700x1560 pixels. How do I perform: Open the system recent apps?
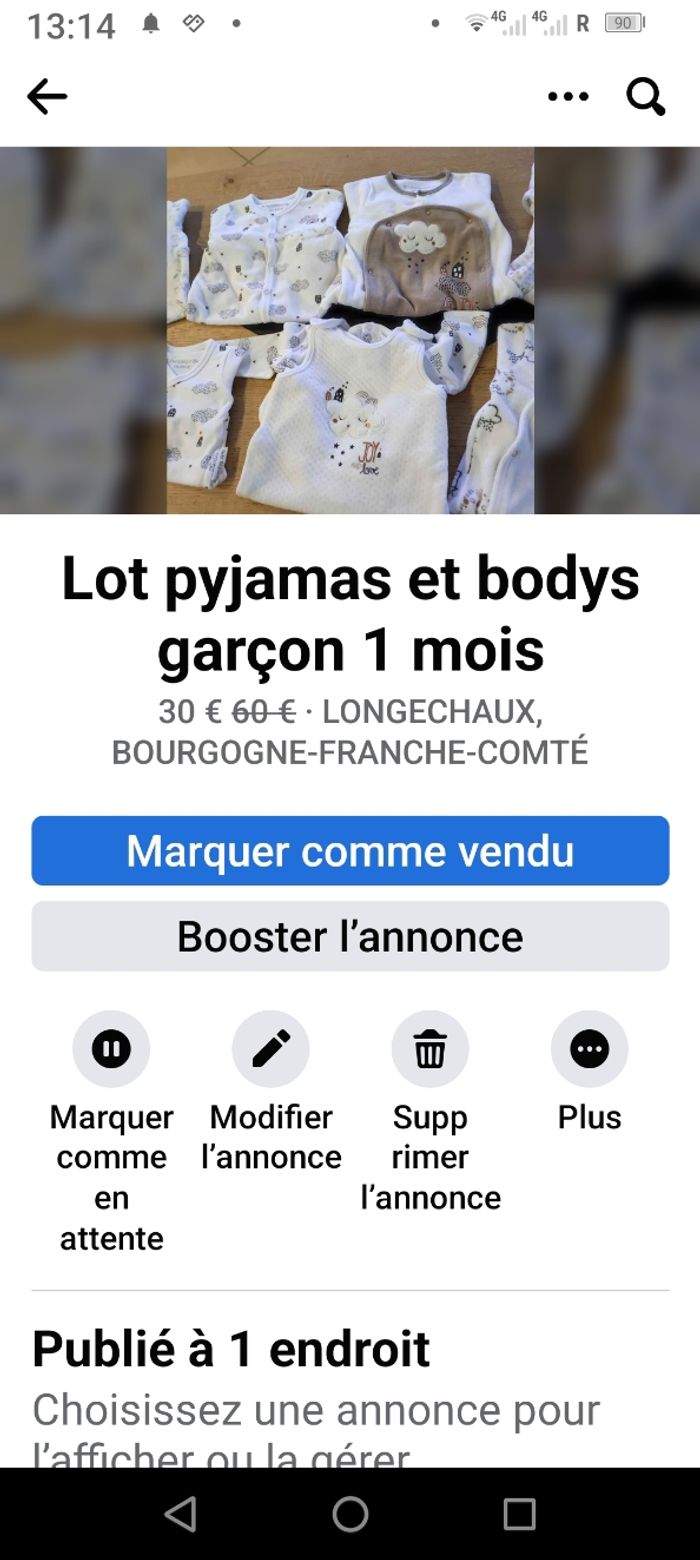pos(519,1514)
